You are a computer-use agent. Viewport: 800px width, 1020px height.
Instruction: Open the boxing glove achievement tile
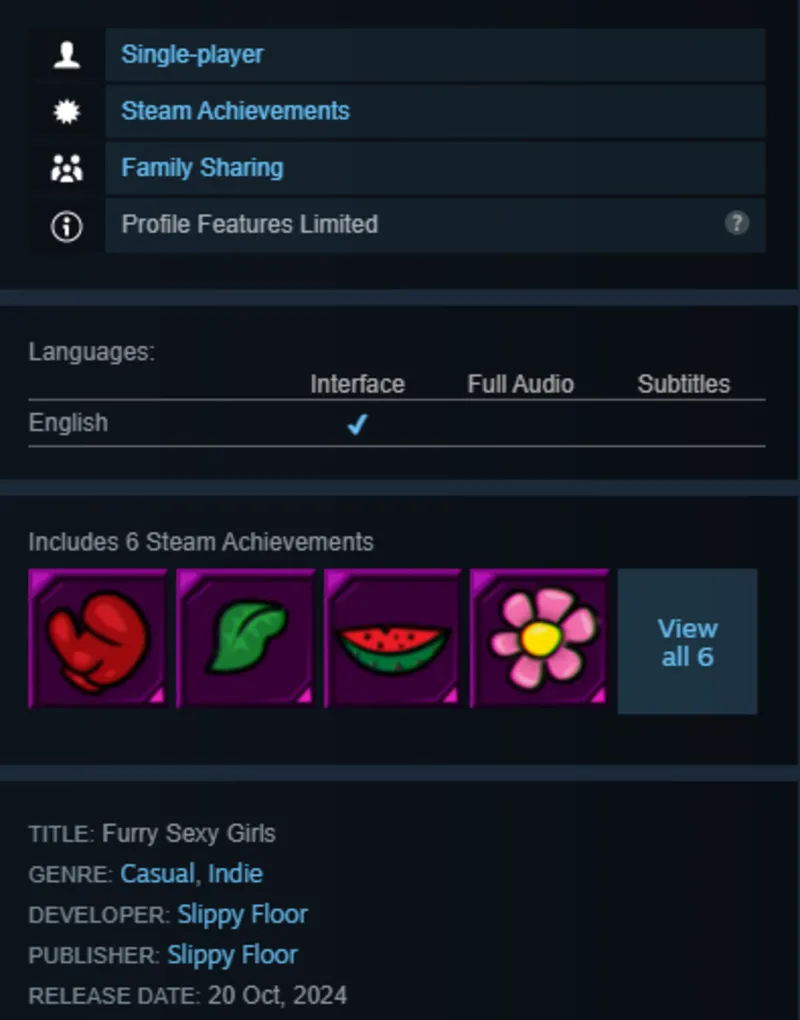coord(98,639)
